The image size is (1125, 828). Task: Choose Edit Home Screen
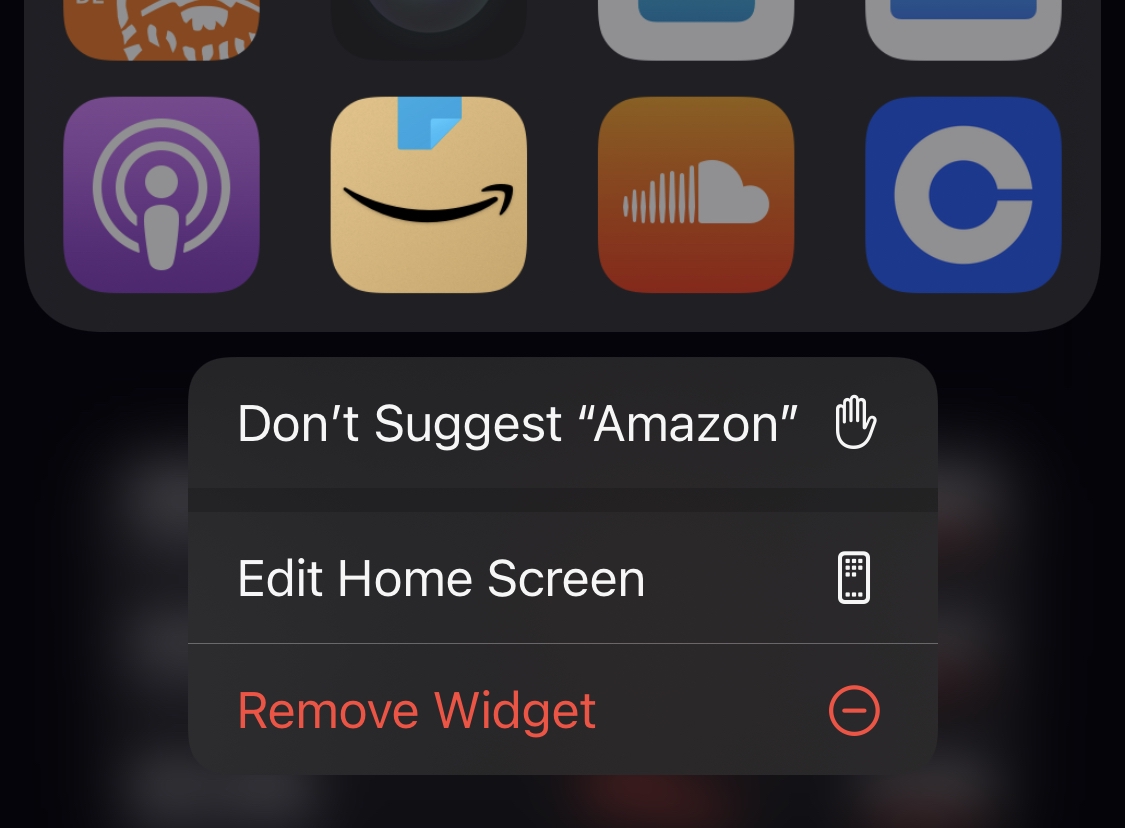561,578
